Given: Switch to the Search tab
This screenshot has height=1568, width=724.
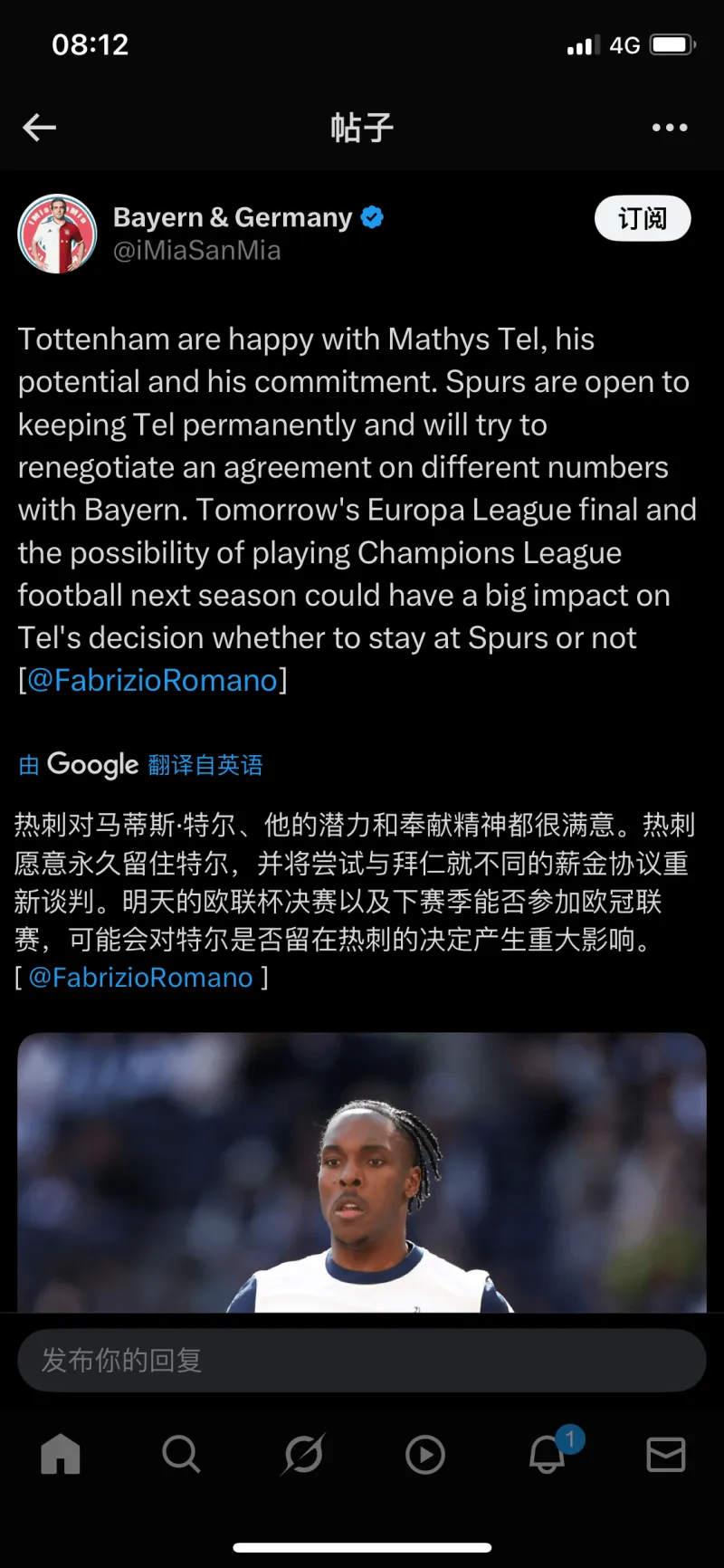Looking at the screenshot, I should click(181, 1455).
